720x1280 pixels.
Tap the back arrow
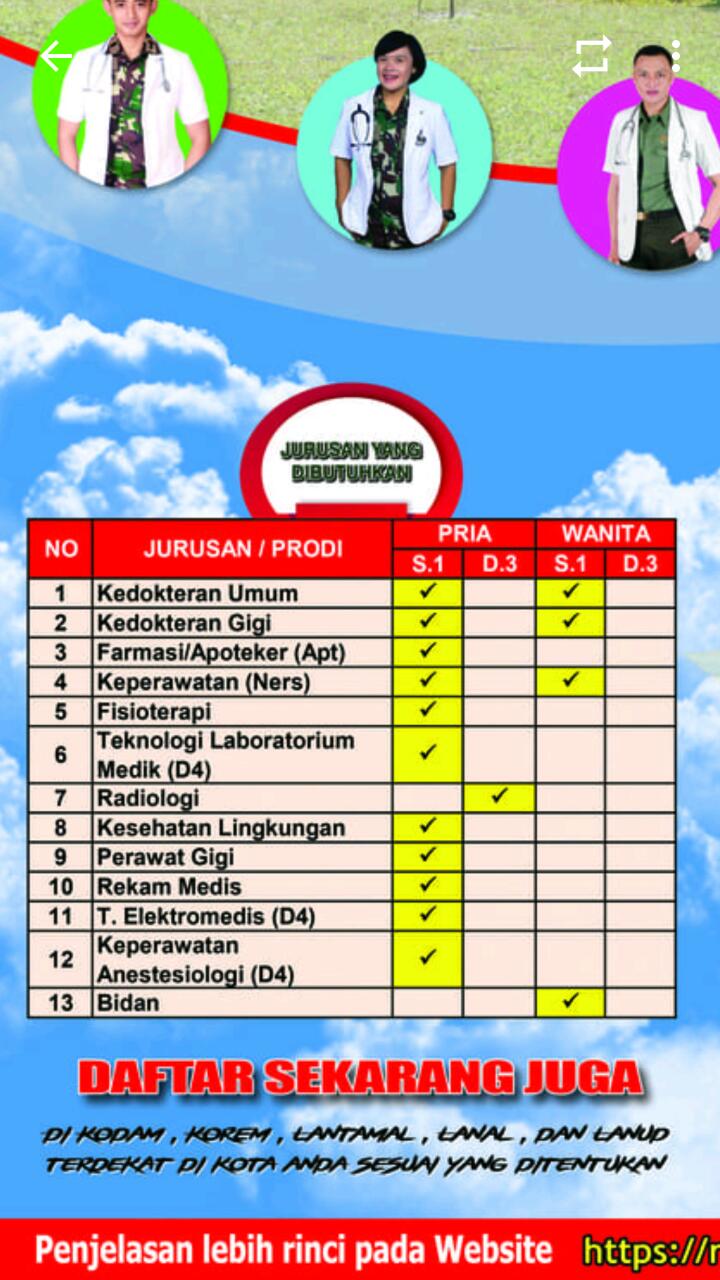click(x=56, y=57)
